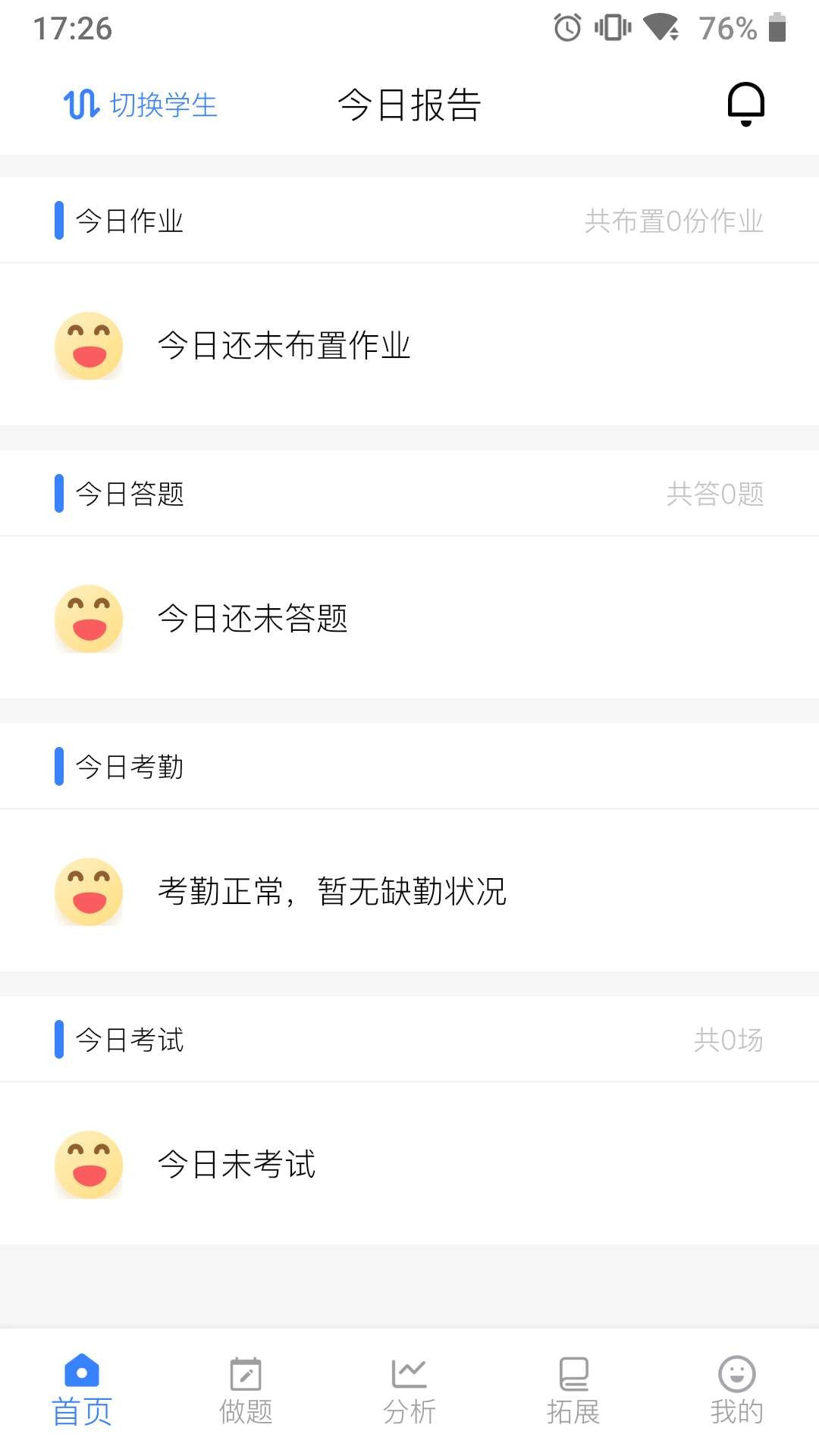Switch to the 做题 tab
Viewport: 819px width, 1456px height.
coord(246,1391)
